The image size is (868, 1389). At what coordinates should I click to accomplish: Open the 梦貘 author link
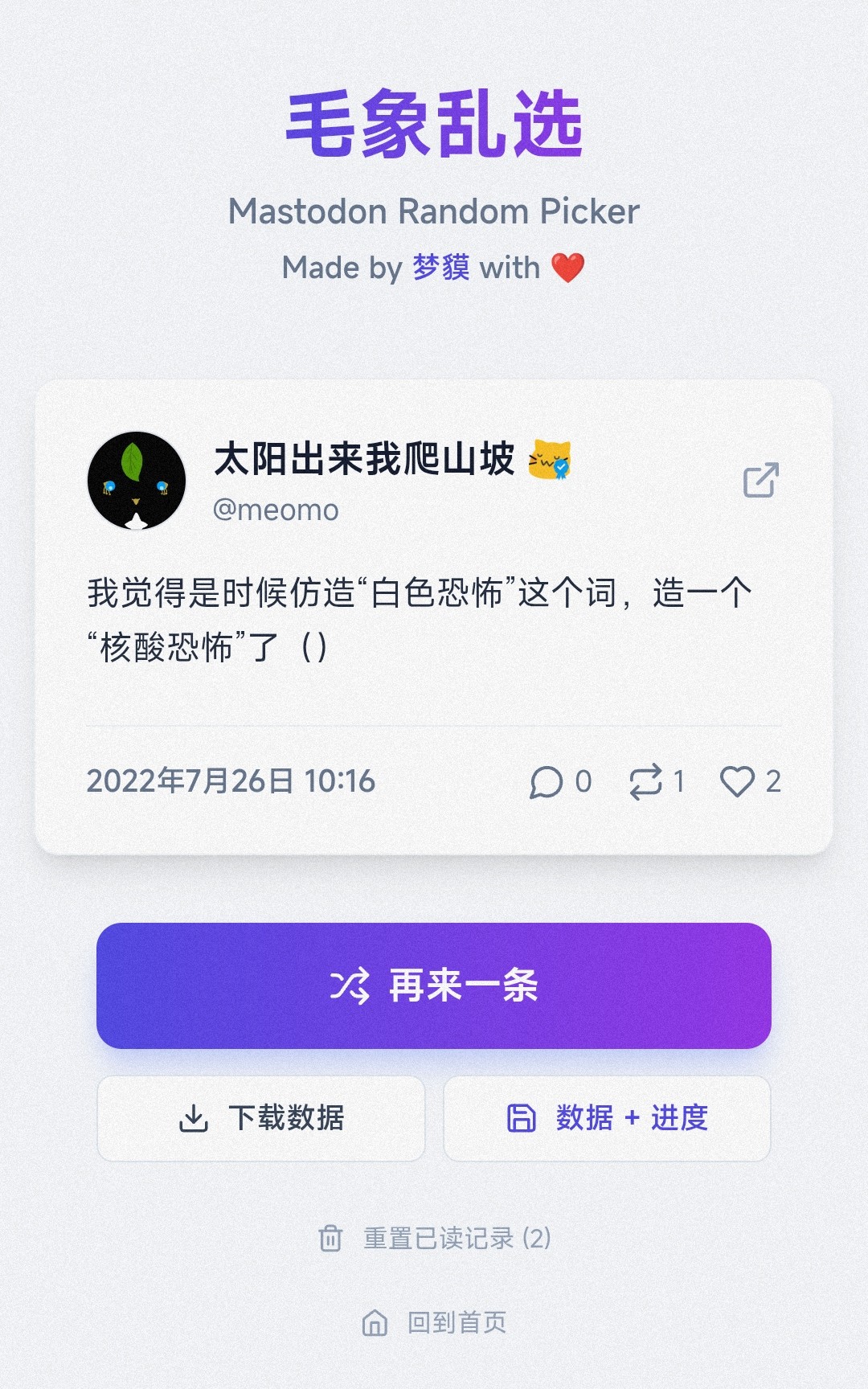[441, 268]
